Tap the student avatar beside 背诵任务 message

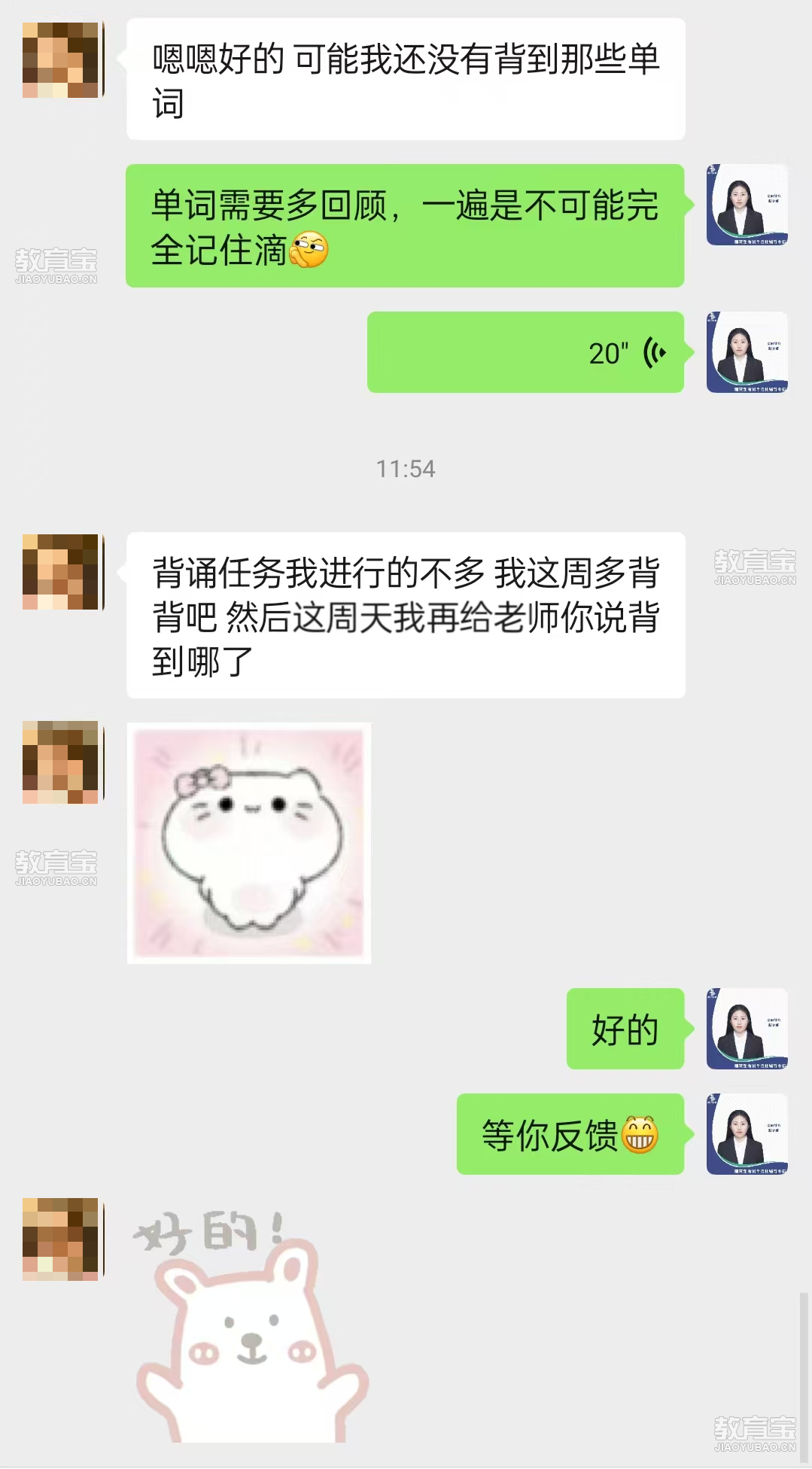click(x=61, y=572)
